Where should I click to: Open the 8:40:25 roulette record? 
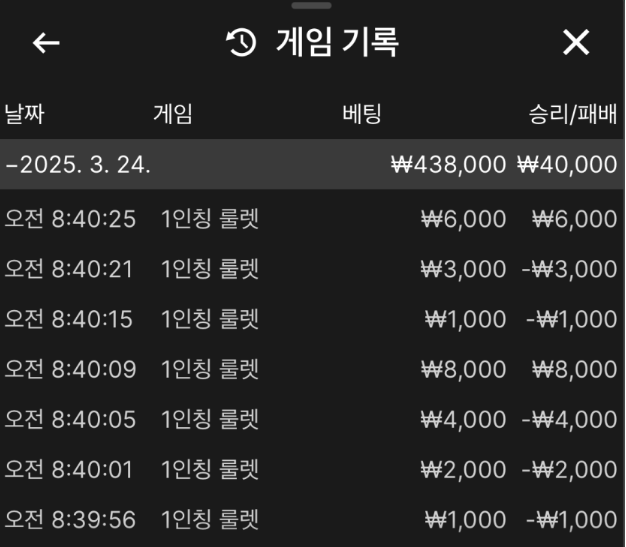[x=312, y=219]
